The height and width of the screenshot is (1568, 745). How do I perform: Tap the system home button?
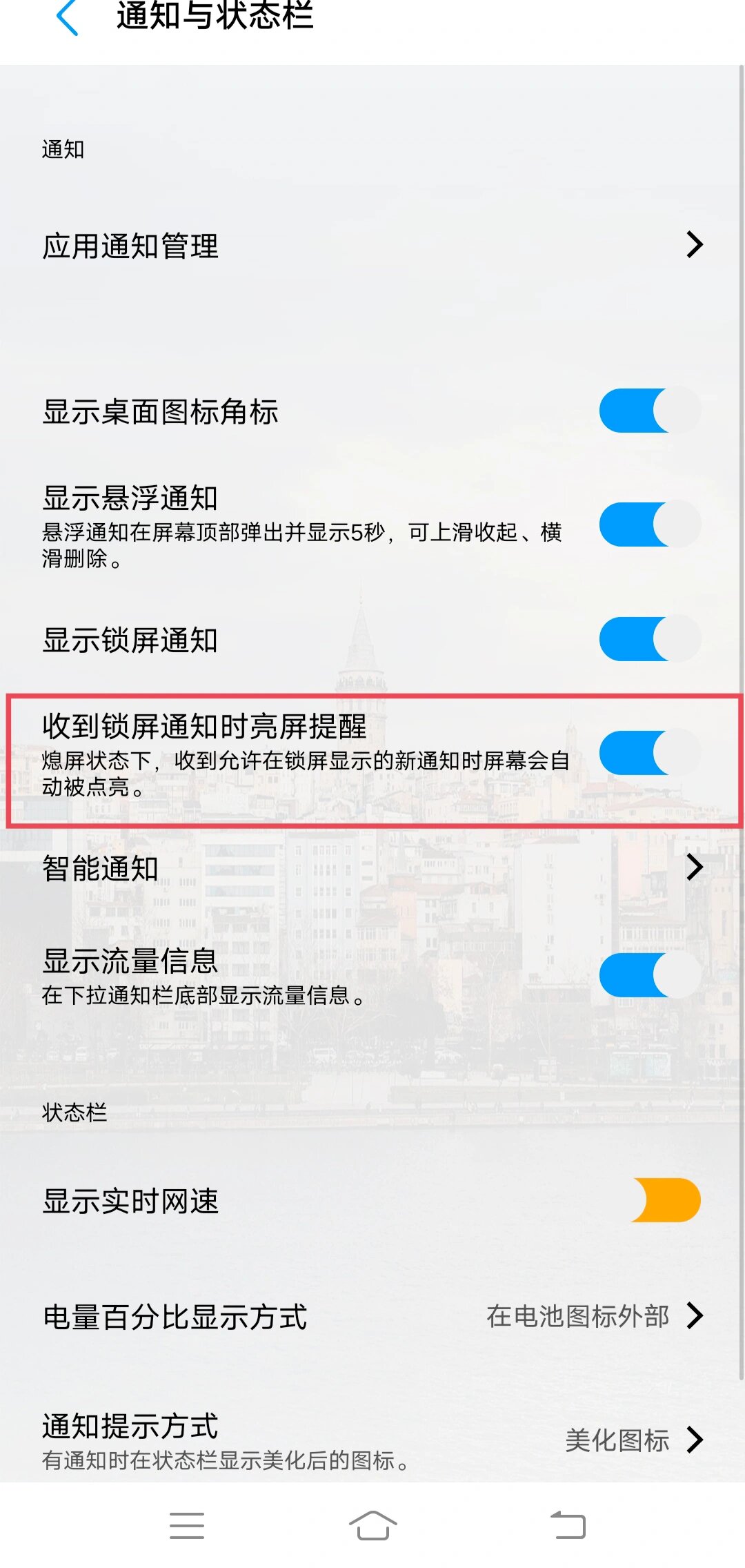point(372,1525)
